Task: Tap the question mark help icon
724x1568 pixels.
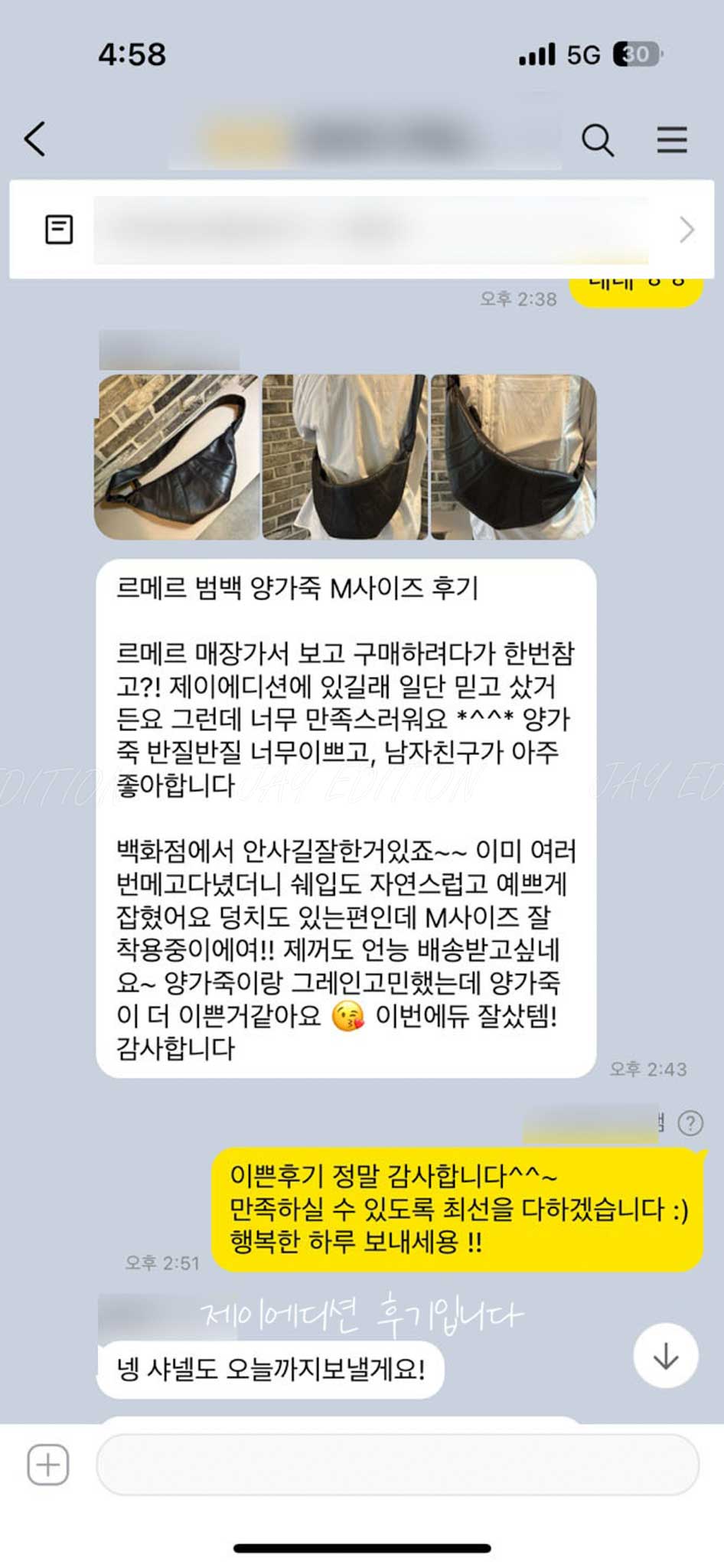Action: (x=690, y=1123)
